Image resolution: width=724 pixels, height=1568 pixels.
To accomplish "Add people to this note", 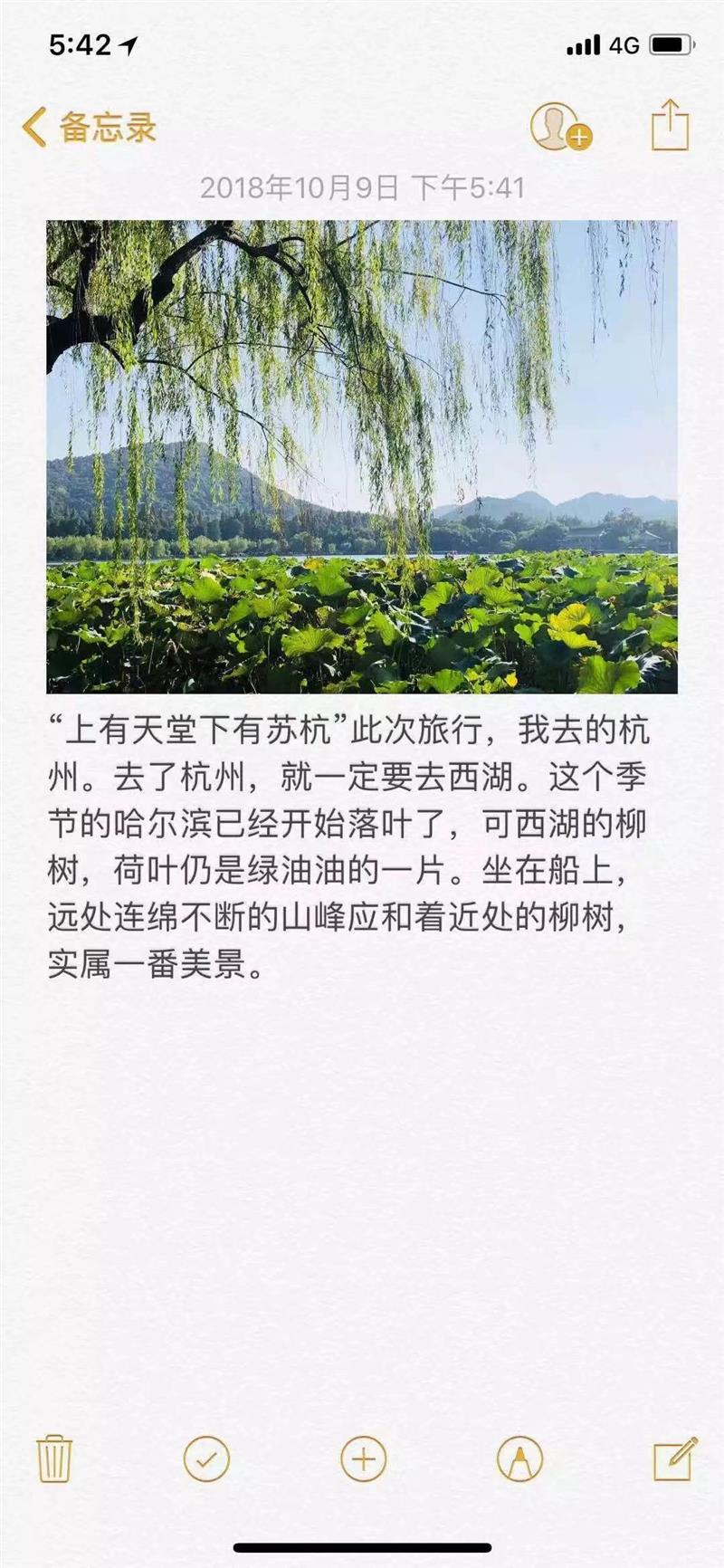I will point(559,127).
